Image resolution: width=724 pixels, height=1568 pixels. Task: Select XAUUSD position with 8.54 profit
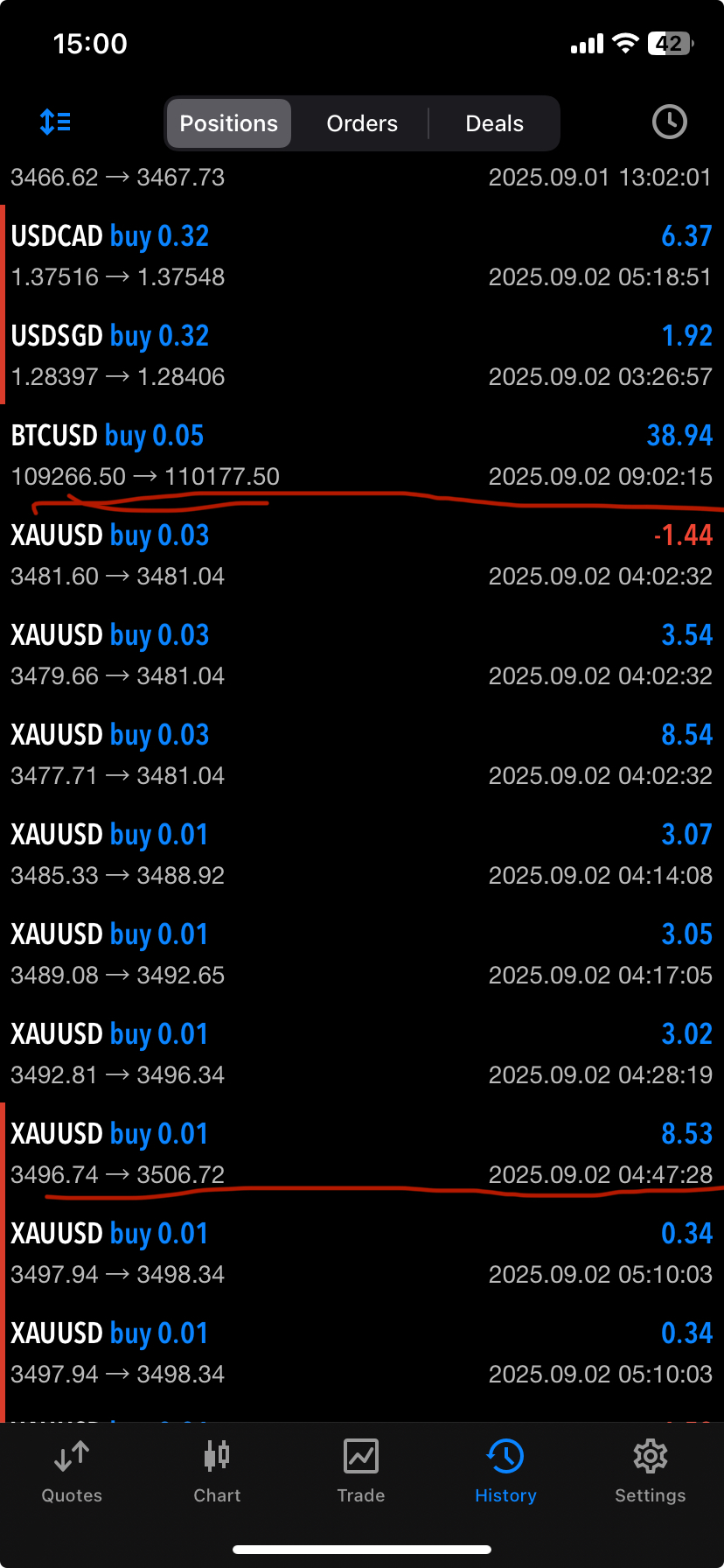point(362,754)
